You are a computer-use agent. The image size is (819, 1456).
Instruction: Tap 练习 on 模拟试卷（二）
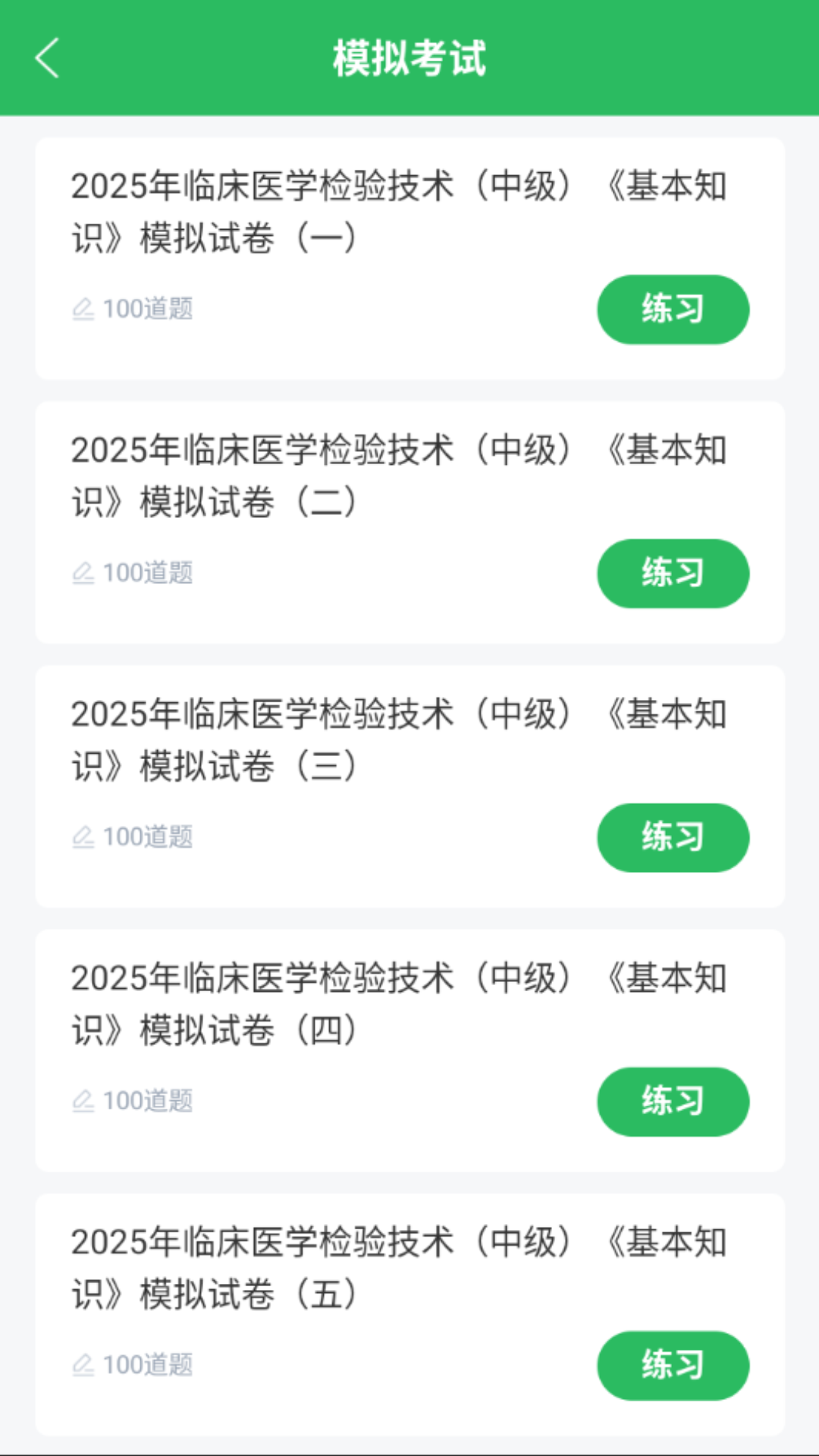tap(673, 573)
